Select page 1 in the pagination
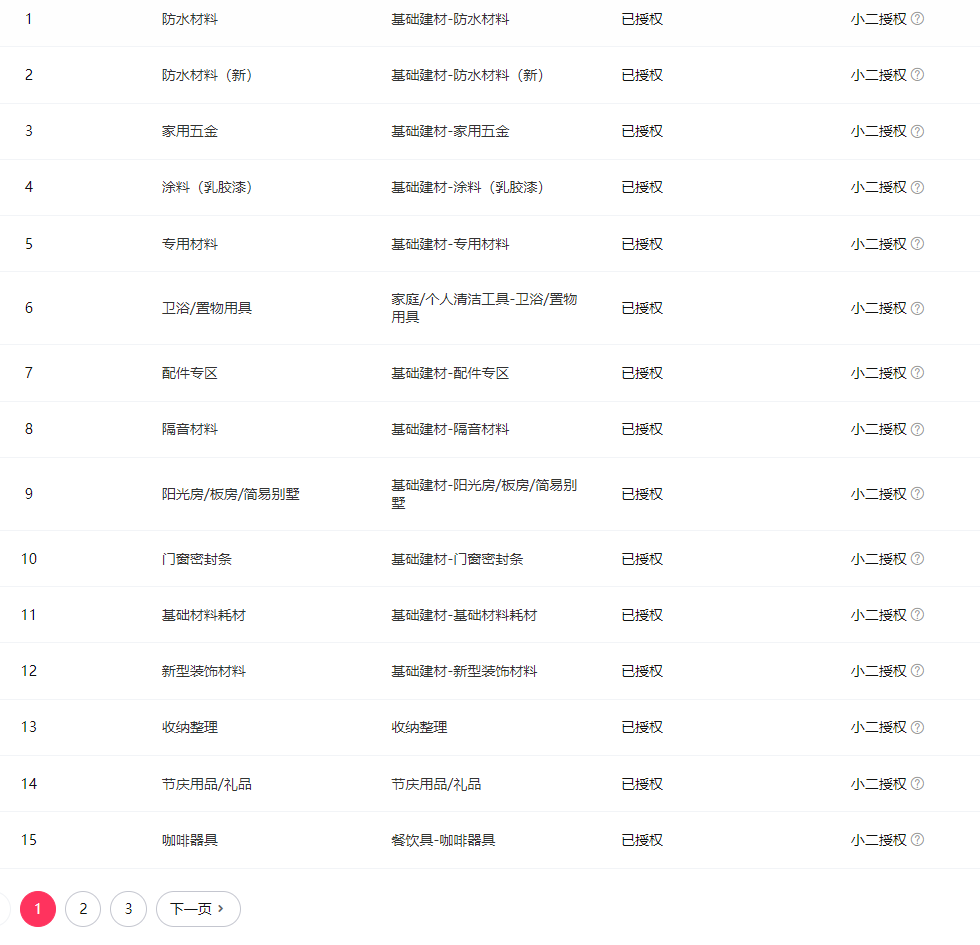Image resolution: width=980 pixels, height=945 pixels. point(38,909)
